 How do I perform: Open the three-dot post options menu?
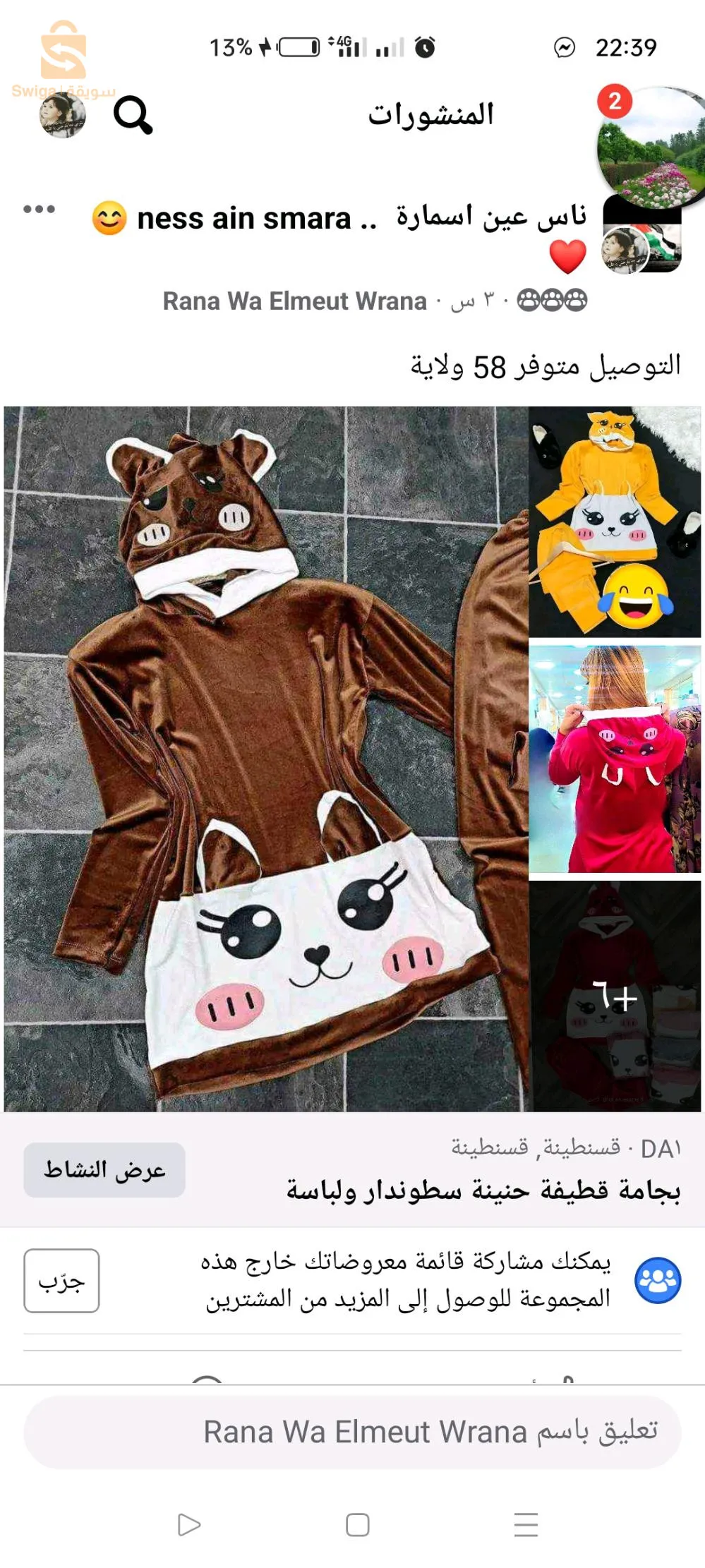39,209
